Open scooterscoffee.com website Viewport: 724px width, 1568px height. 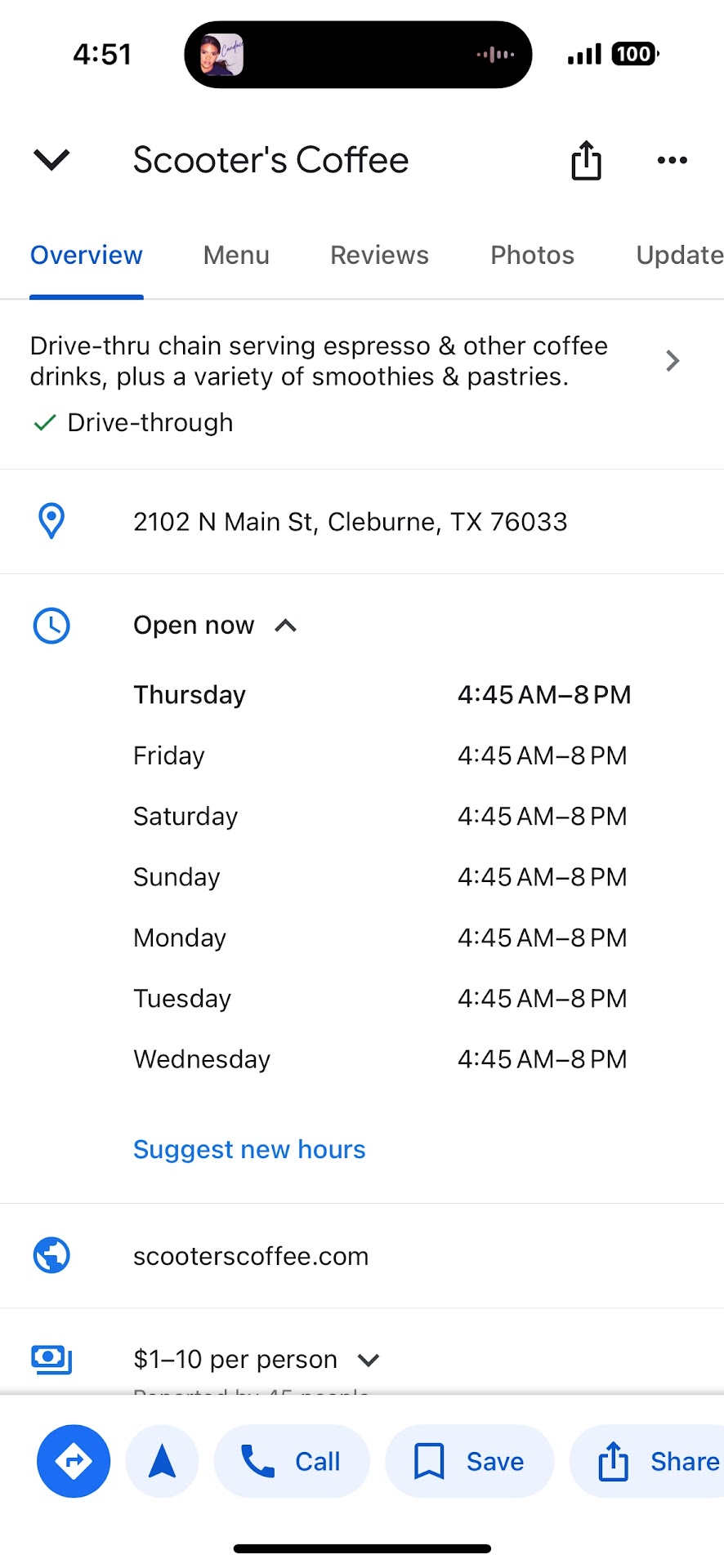coord(251,1256)
